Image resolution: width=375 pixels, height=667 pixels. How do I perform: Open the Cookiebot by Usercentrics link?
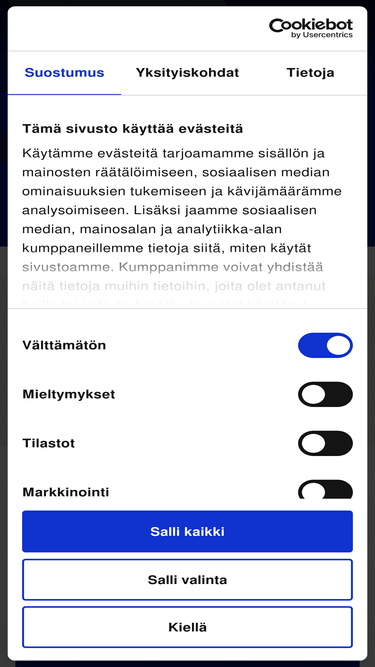click(x=311, y=28)
